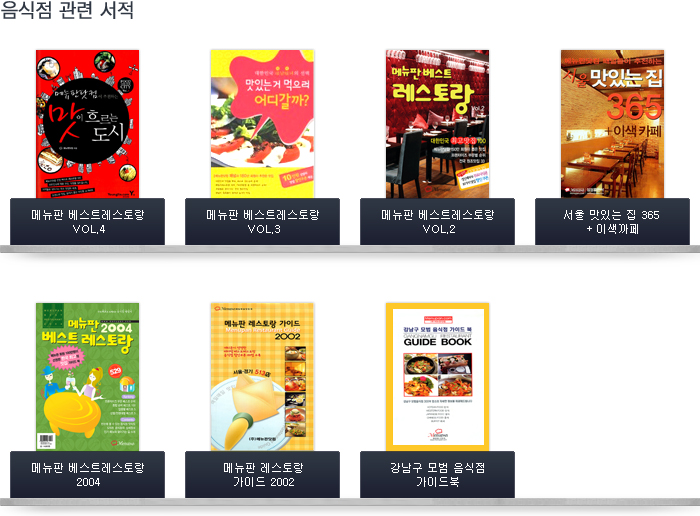View the 메뉴판 레스토랑 가이드 2002 book
The height and width of the screenshot is (516, 700).
click(262, 377)
